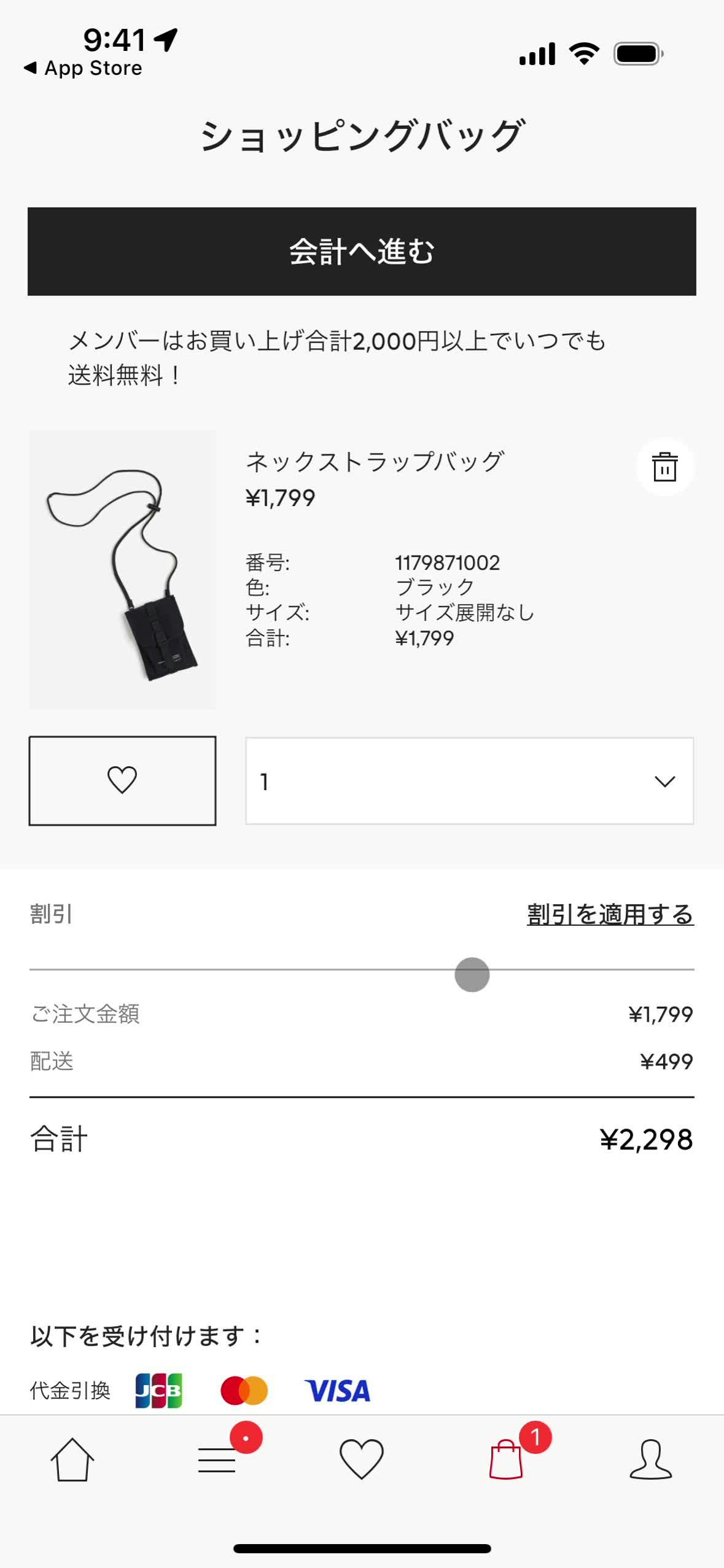Save the neck strap bag to favorites
The height and width of the screenshot is (1568, 724).
122,780
